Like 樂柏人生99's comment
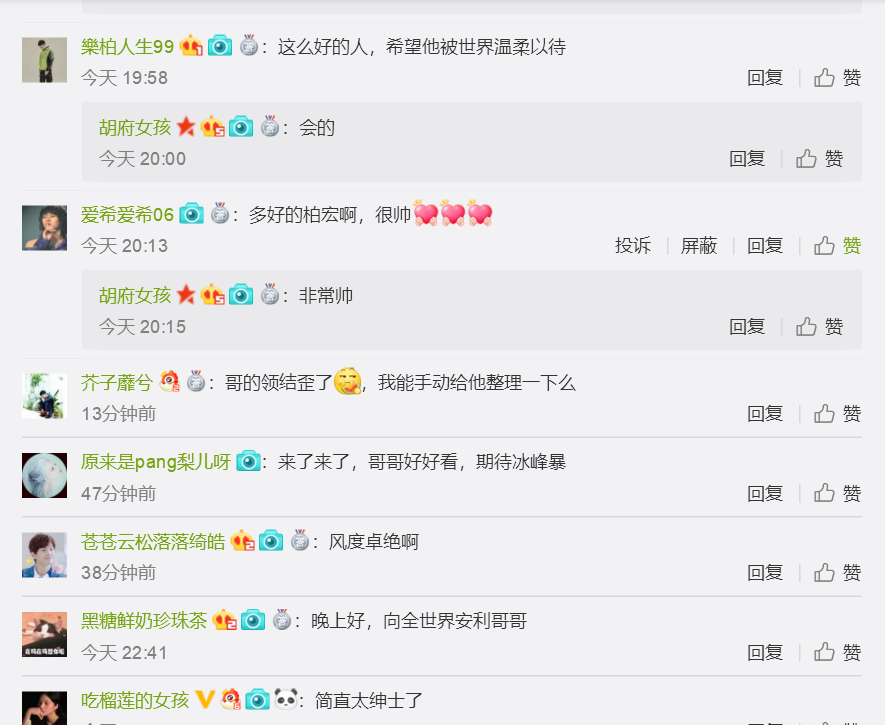 [x=838, y=78]
